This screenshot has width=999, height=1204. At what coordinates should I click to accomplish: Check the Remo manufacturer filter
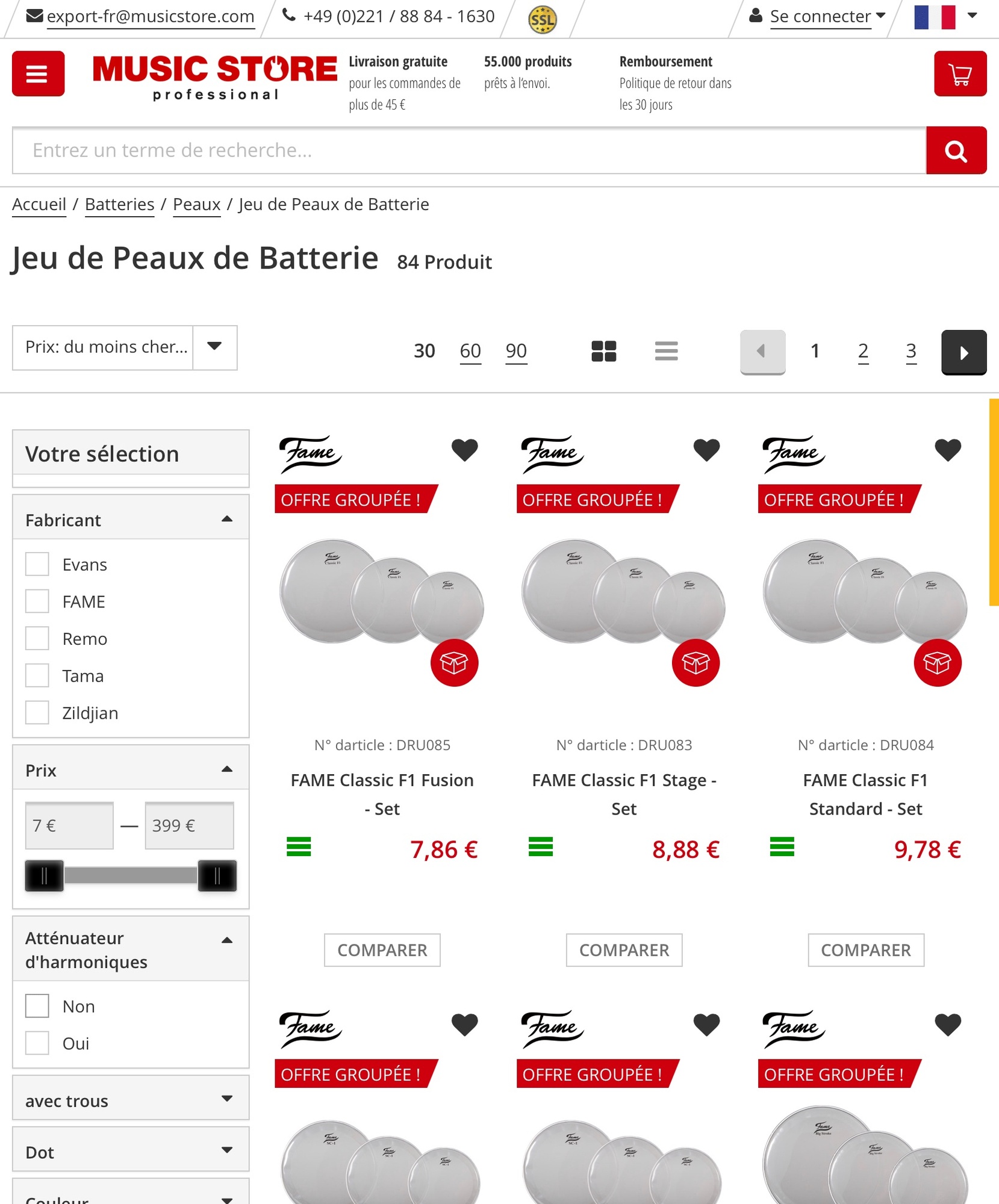click(x=37, y=639)
